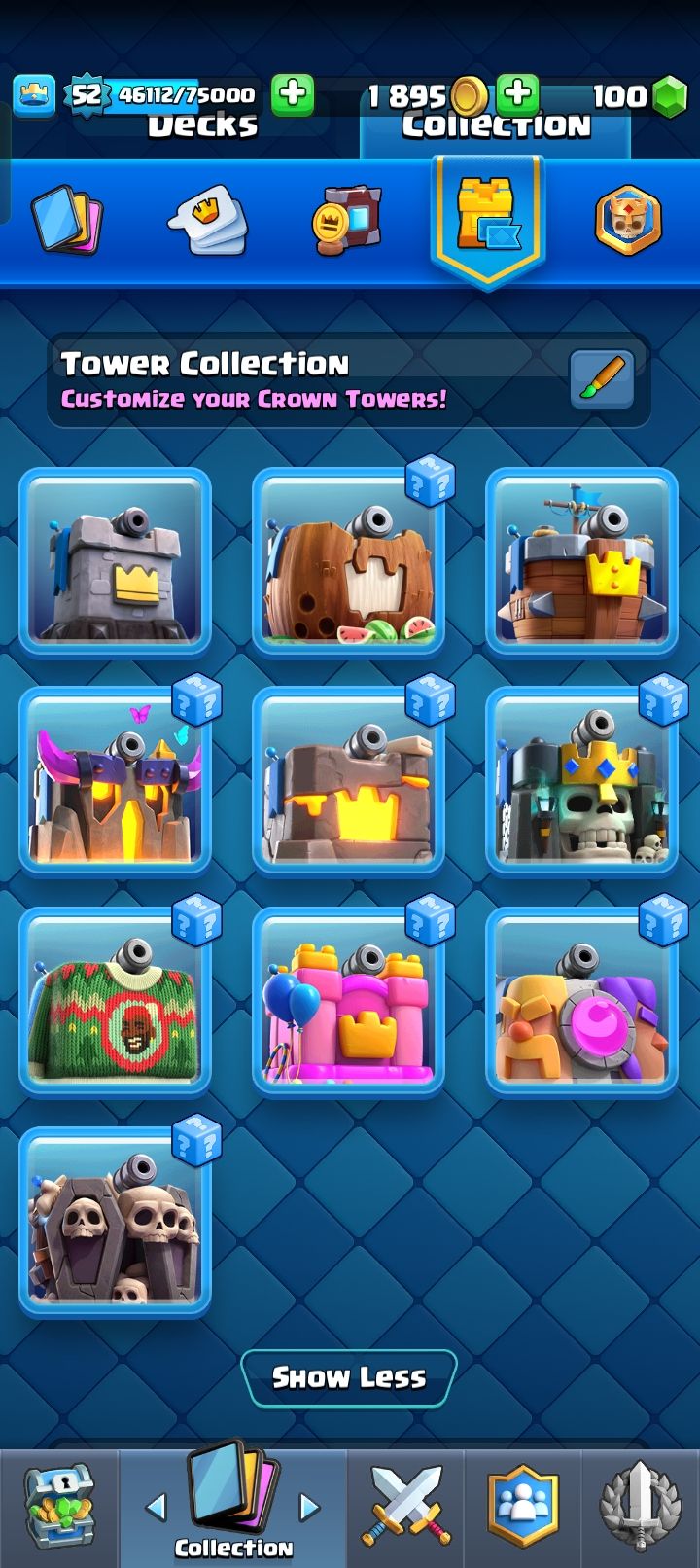Tap Show Less to collapse towers
Viewport: 700px width, 1568px height.
point(348,1377)
